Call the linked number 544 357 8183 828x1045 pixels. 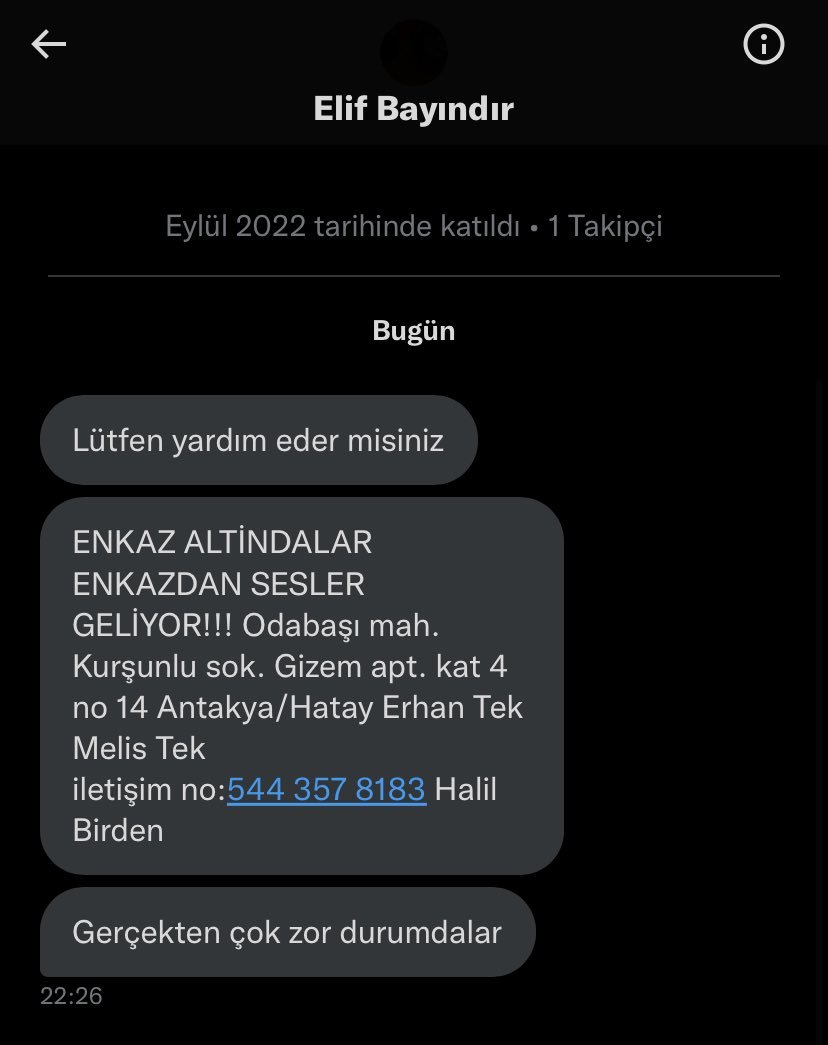[x=326, y=790]
